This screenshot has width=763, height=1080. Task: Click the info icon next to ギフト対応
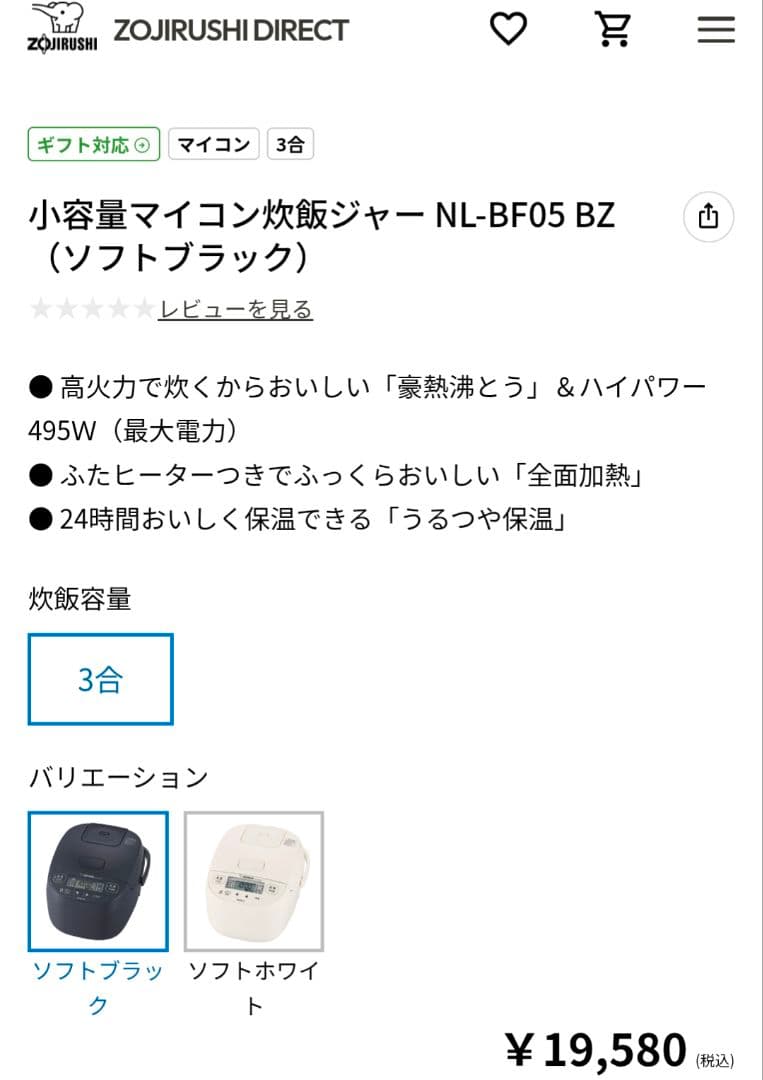pyautogui.click(x=142, y=145)
